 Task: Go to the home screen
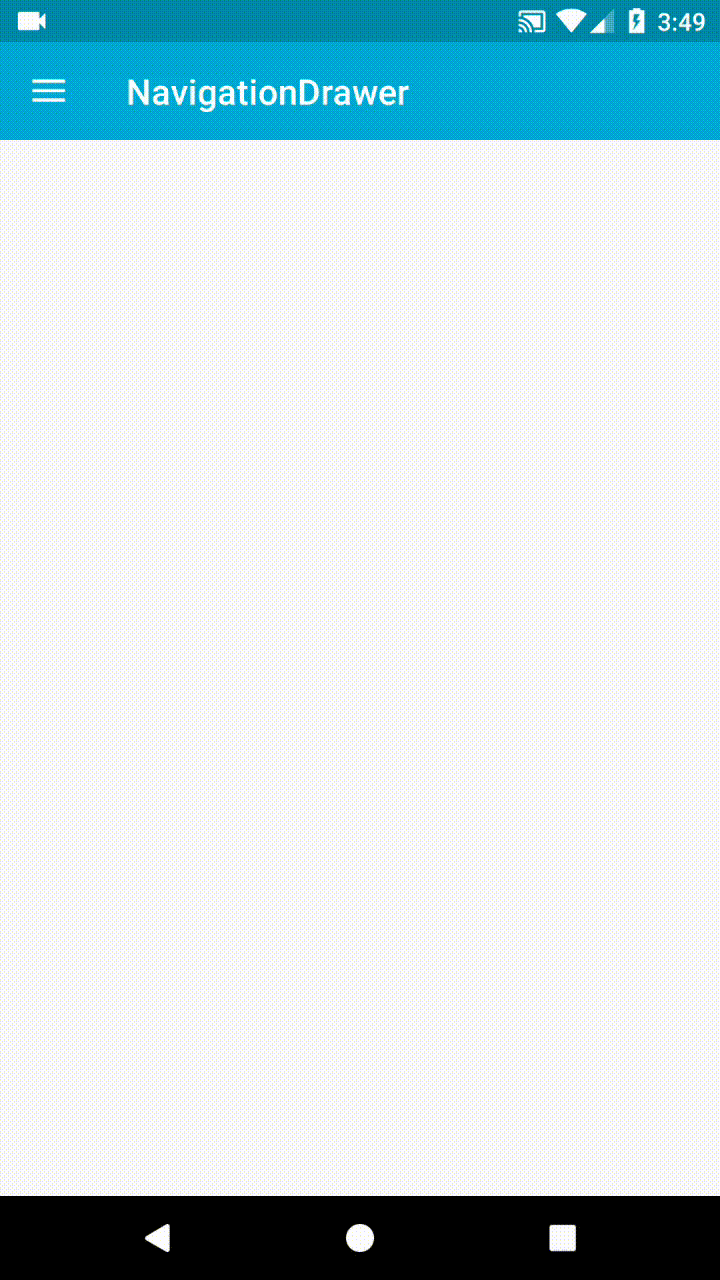pyautogui.click(x=360, y=1238)
